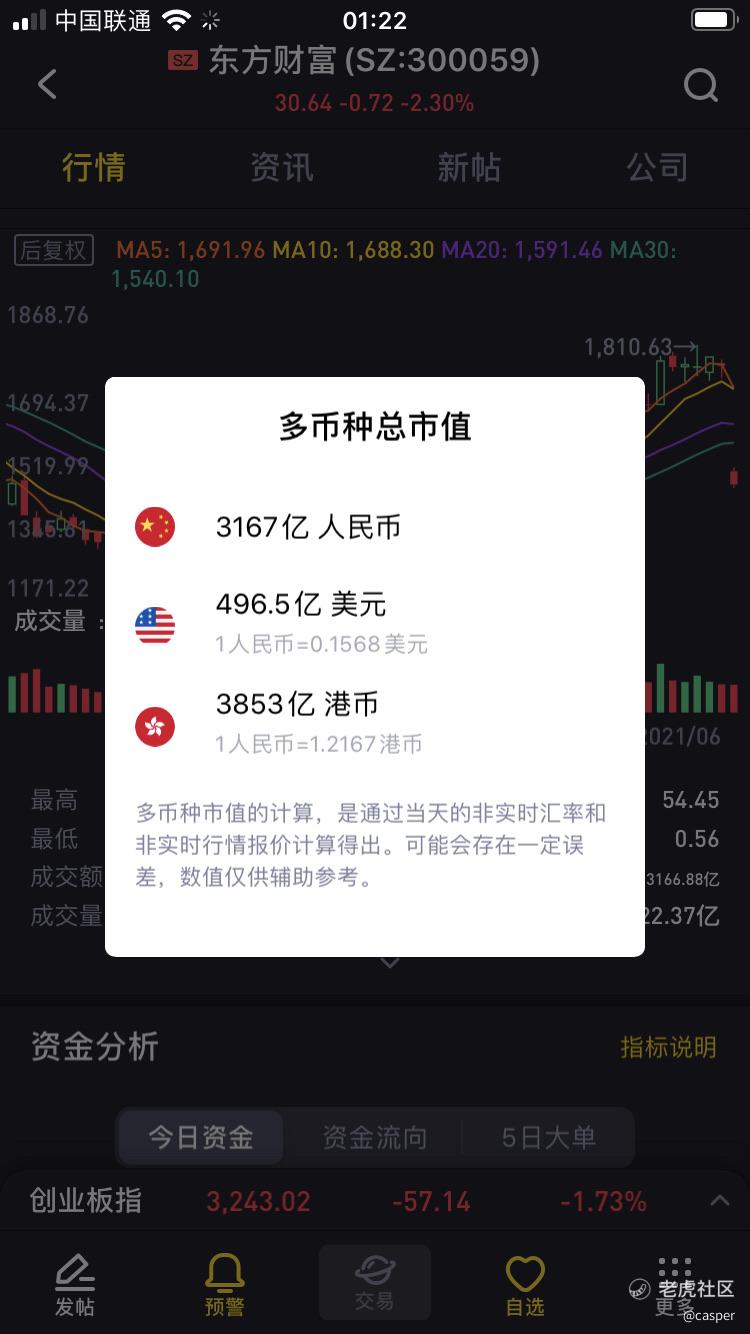Switch to the 行情 tab
This screenshot has height=1334, width=750.
94,167
